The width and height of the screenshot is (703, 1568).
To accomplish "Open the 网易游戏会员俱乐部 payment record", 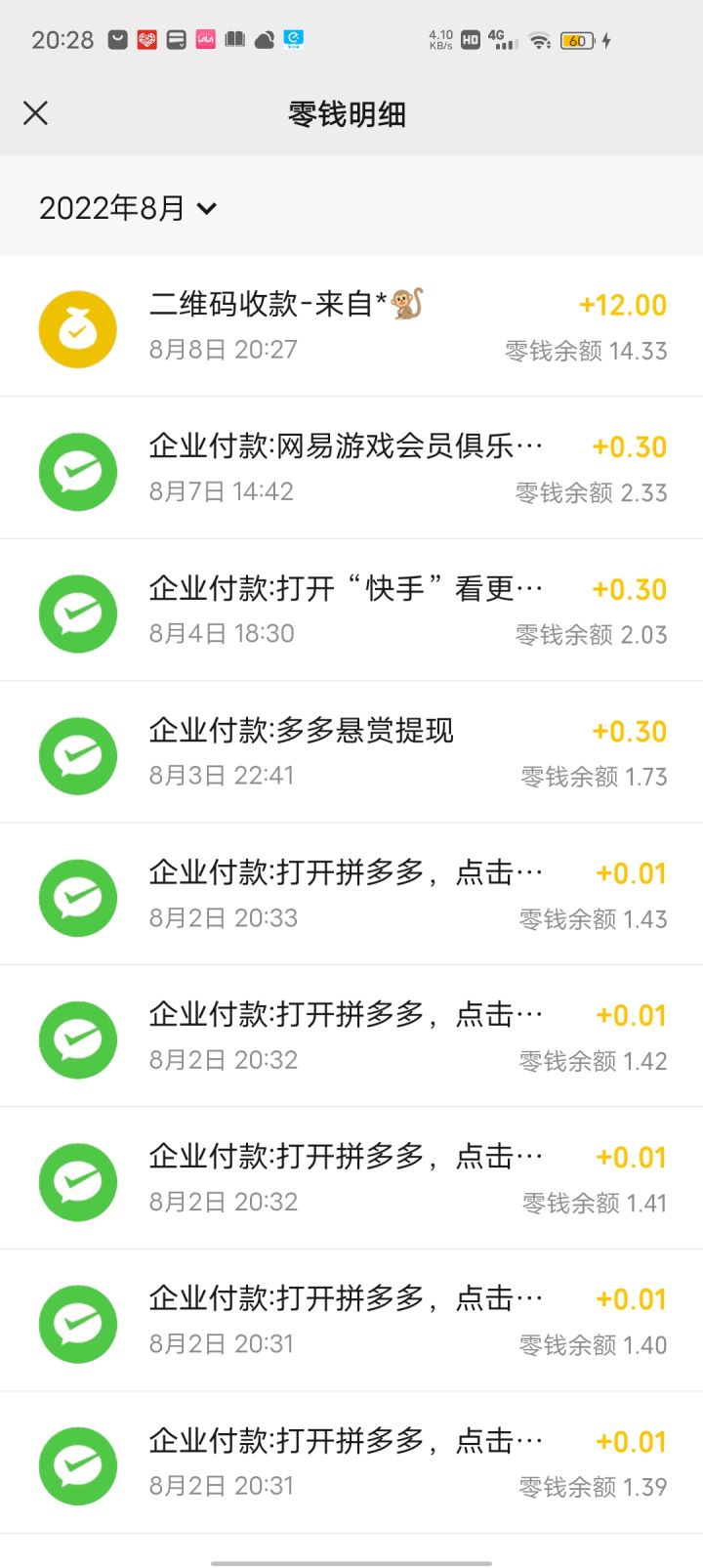I will (351, 468).
